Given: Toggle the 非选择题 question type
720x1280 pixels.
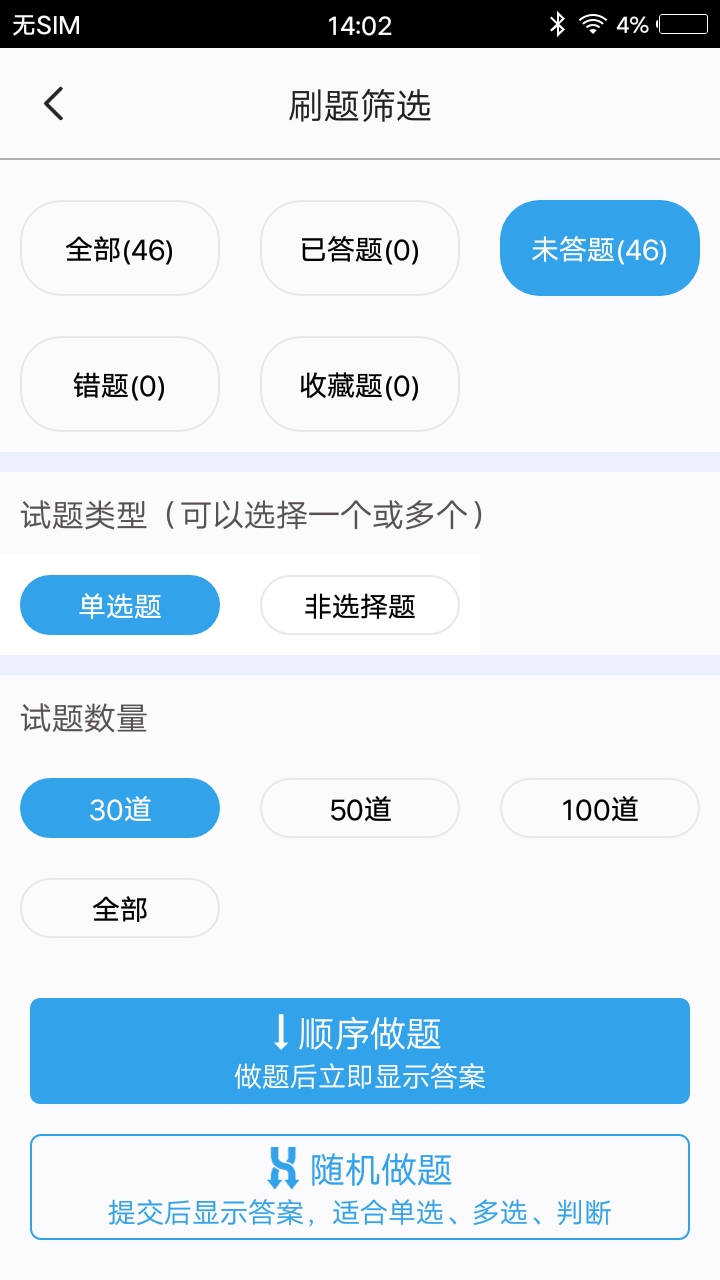Looking at the screenshot, I should coord(360,605).
